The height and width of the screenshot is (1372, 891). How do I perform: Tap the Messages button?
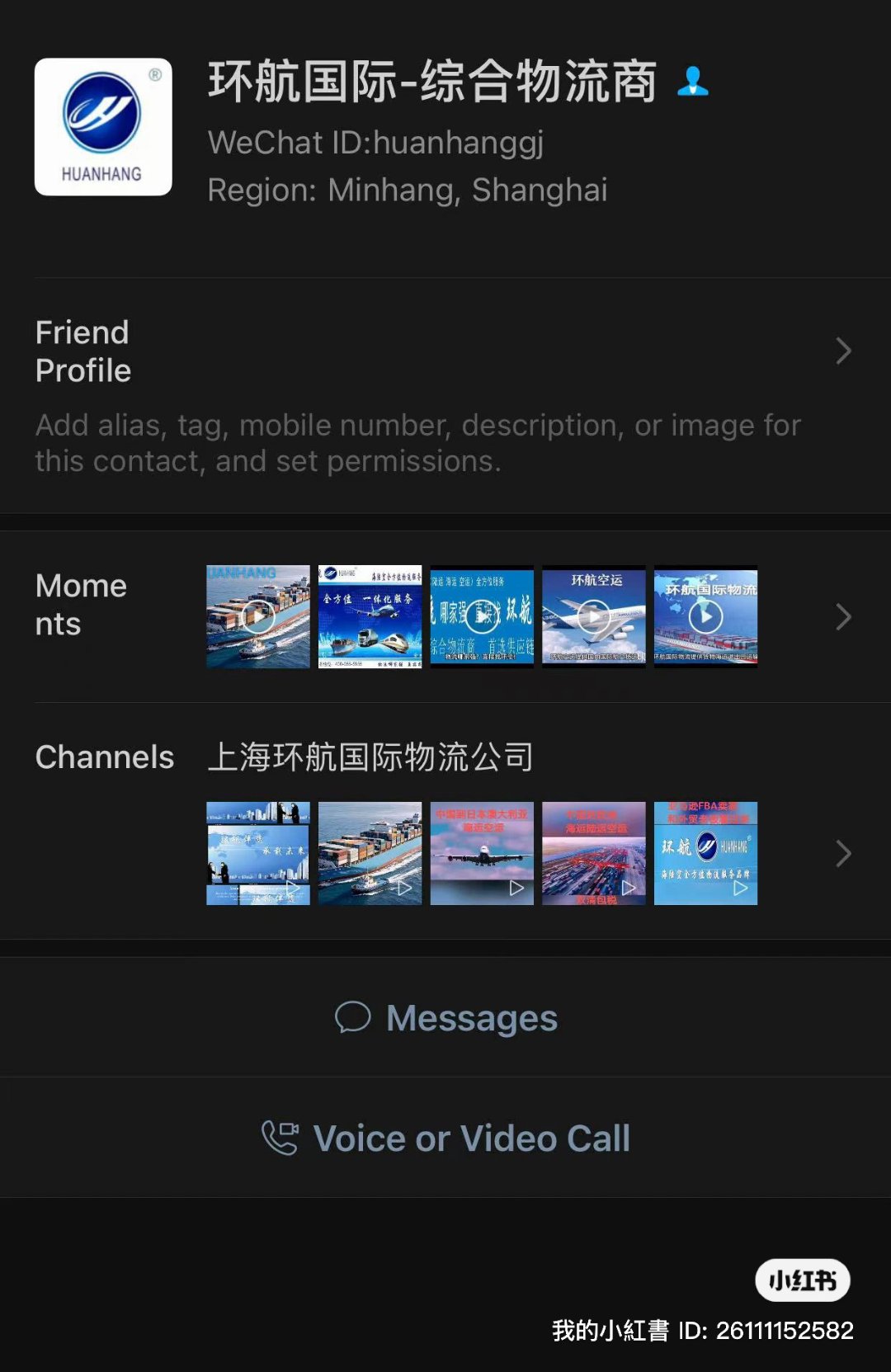coord(445,1017)
